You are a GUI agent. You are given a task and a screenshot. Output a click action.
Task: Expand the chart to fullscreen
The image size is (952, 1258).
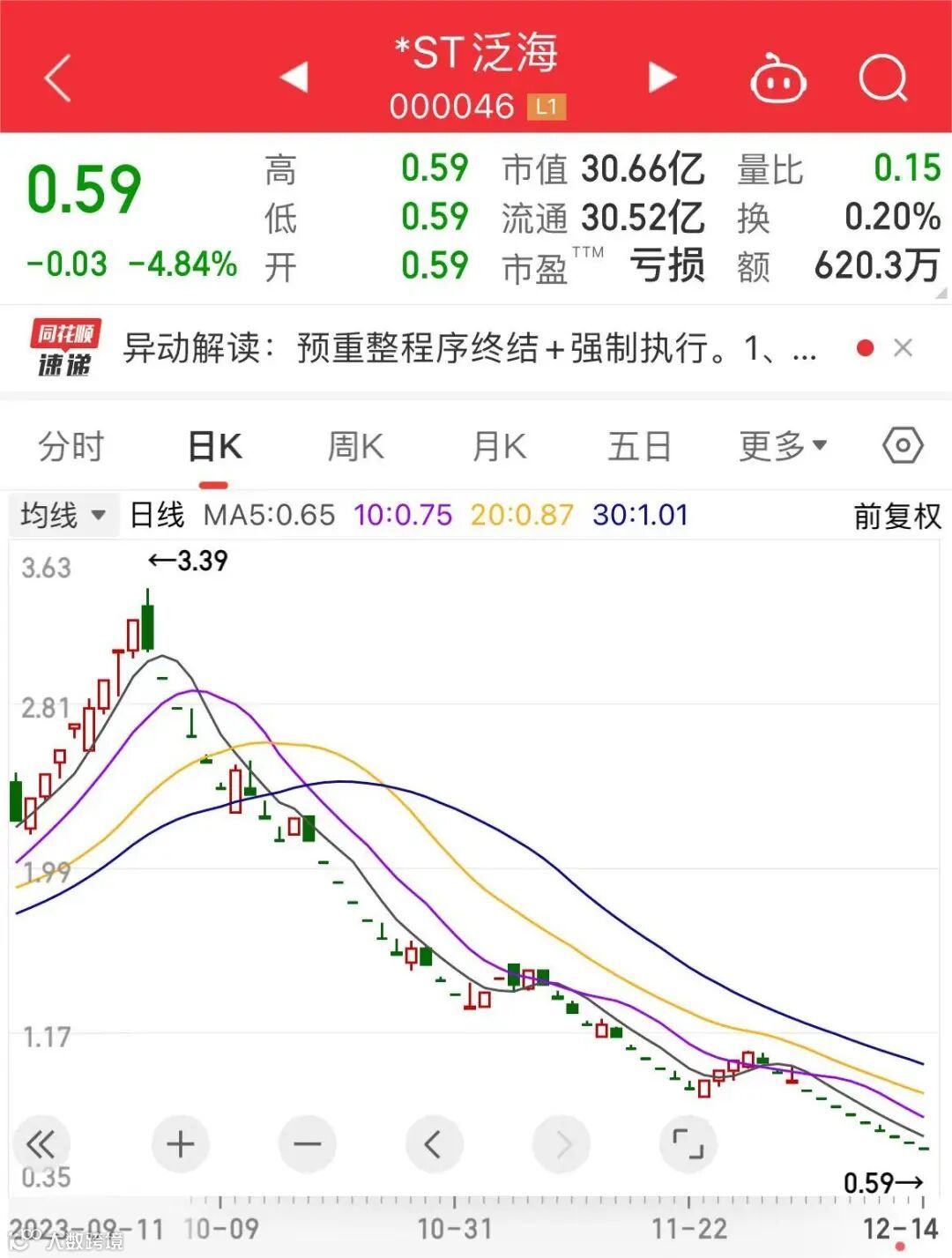(x=688, y=1144)
